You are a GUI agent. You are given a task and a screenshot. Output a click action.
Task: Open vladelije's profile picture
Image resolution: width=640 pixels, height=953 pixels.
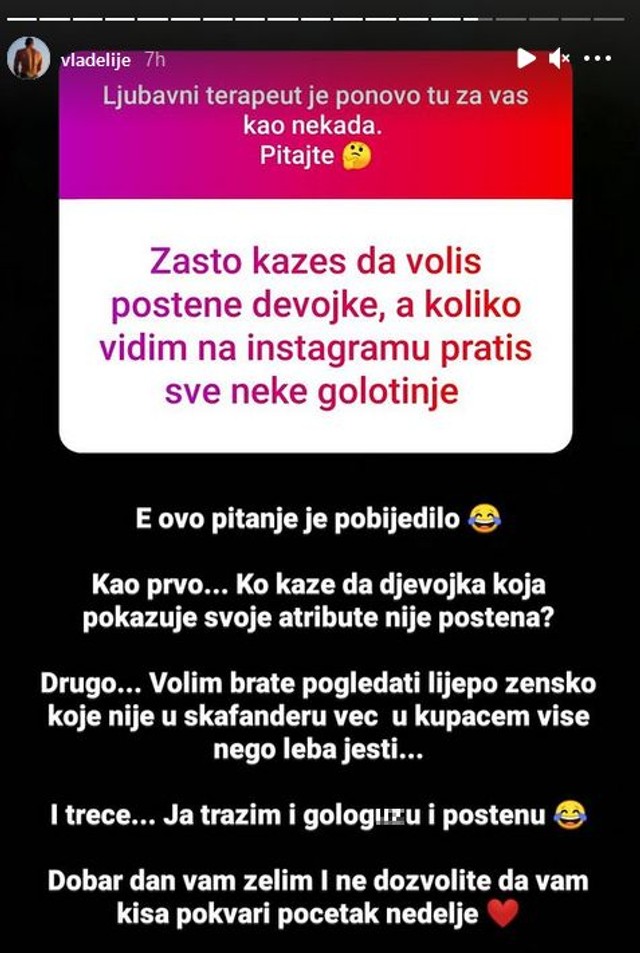coord(28,59)
